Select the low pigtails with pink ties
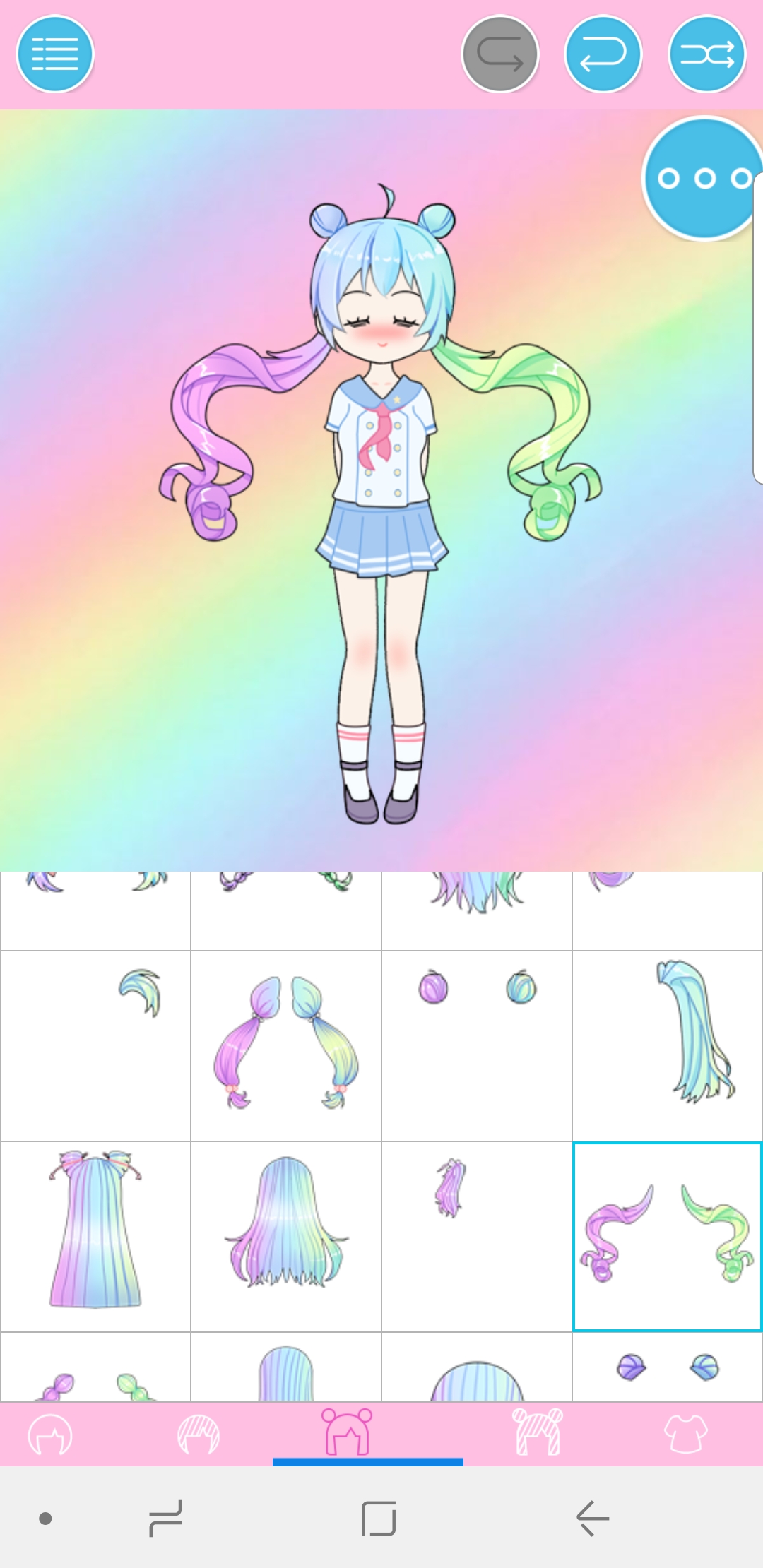 [286, 1045]
